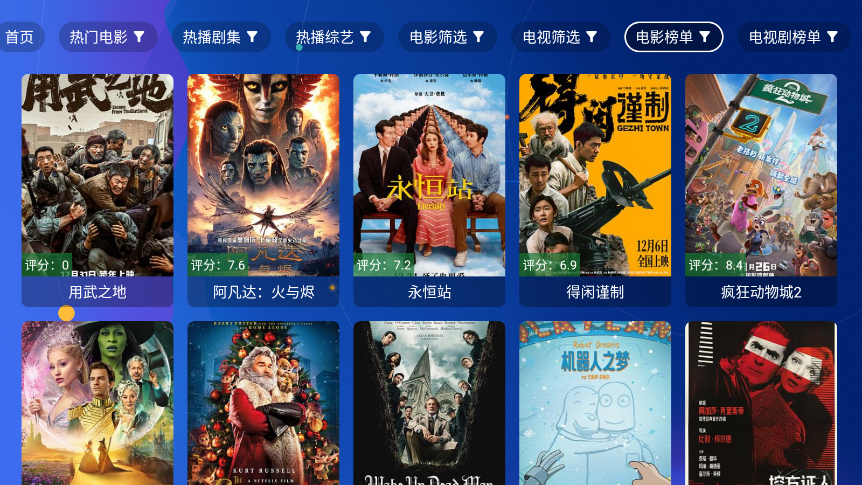Open the 得闲谨制 movie poster
This screenshot has height=485, width=862.
[x=595, y=180]
